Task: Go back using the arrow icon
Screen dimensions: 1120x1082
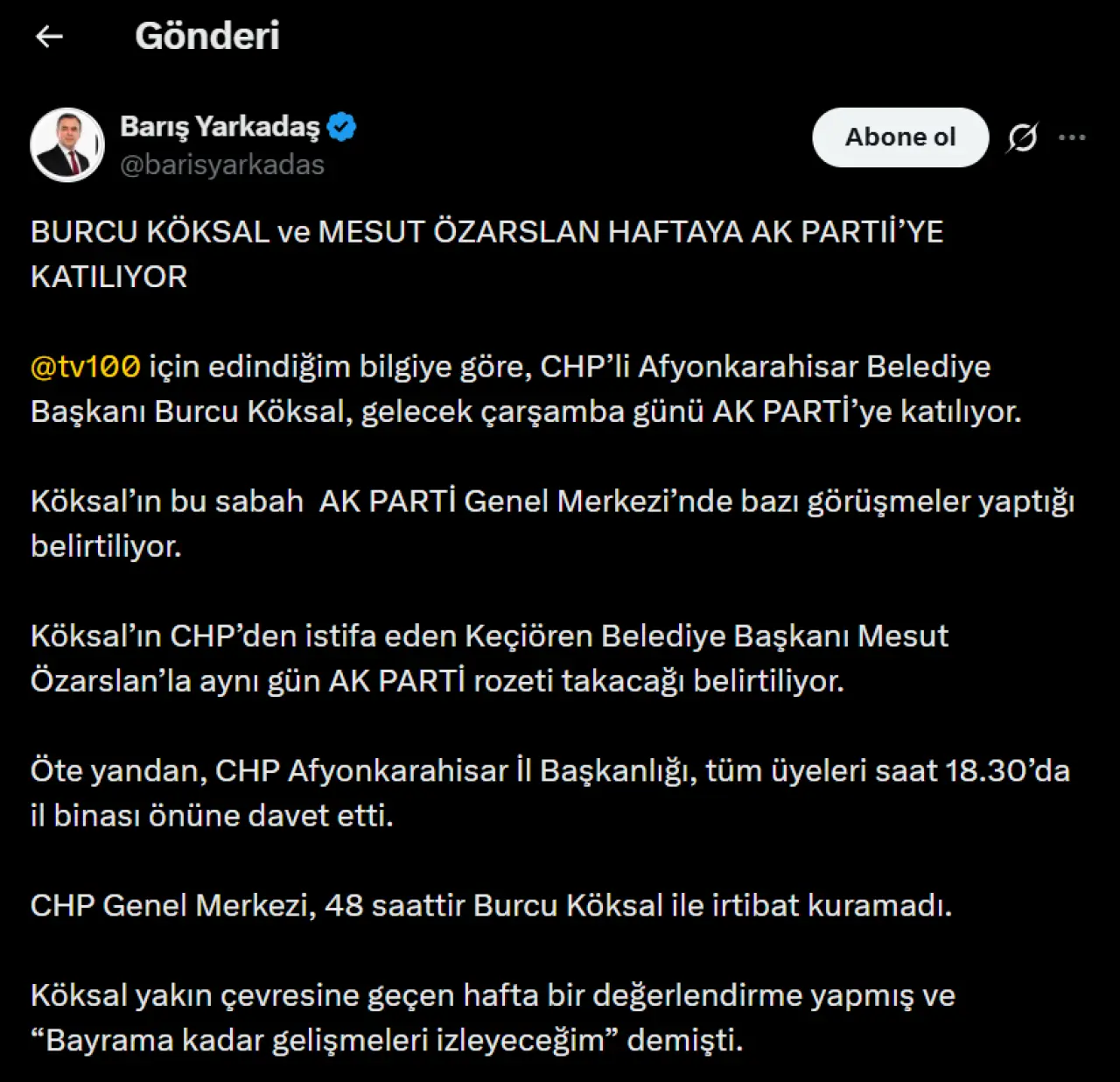Action: 49,36
